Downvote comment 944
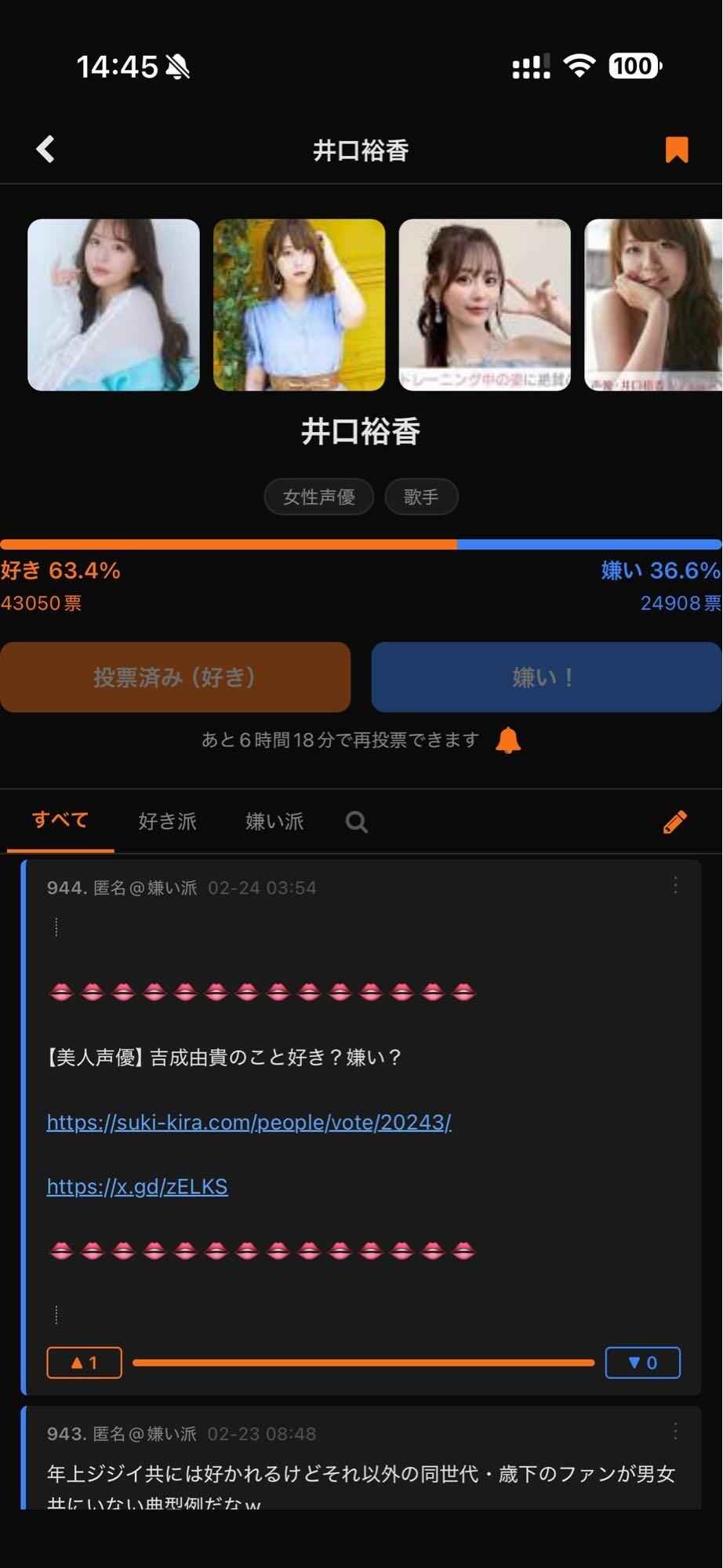This screenshot has height=1568, width=723. coord(642,1363)
